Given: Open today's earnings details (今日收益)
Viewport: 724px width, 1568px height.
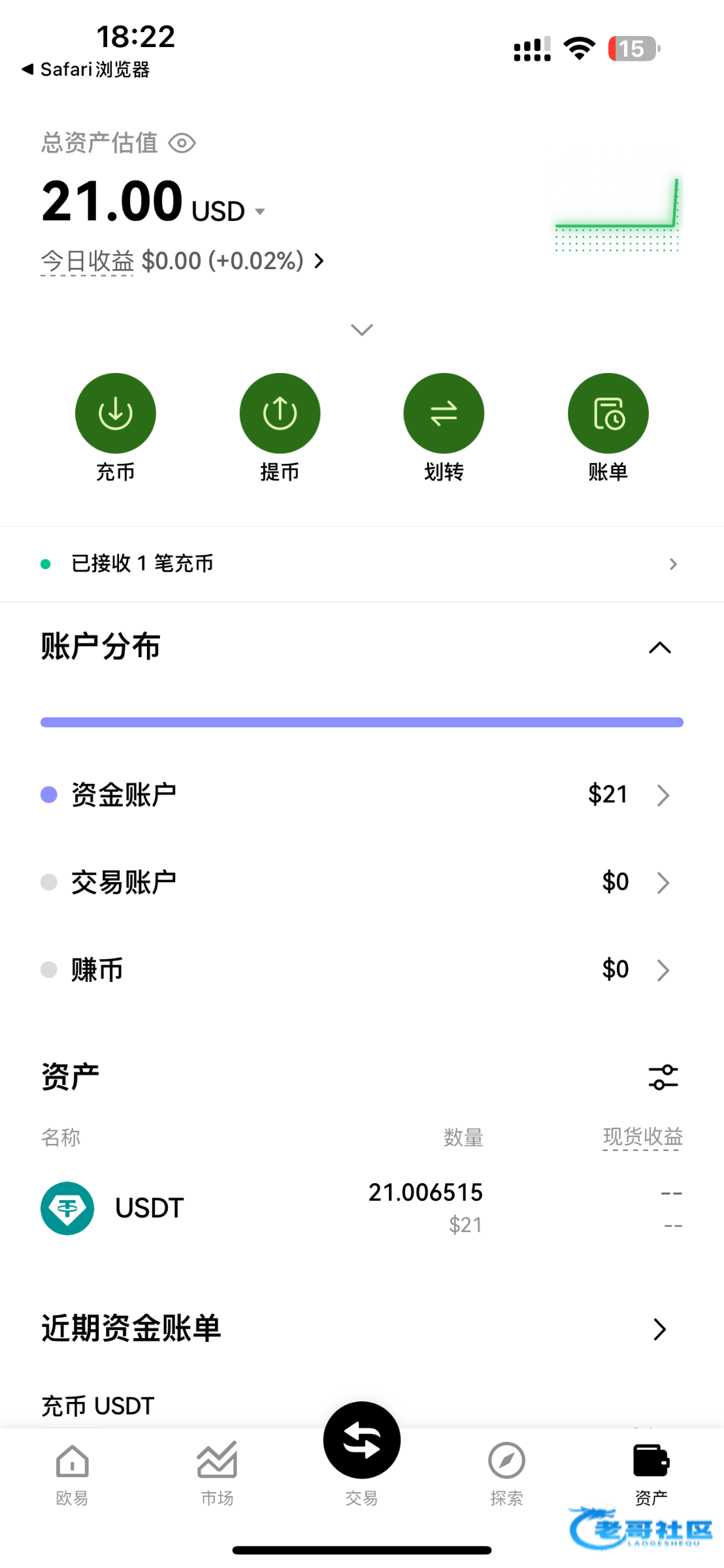Looking at the screenshot, I should click(182, 261).
